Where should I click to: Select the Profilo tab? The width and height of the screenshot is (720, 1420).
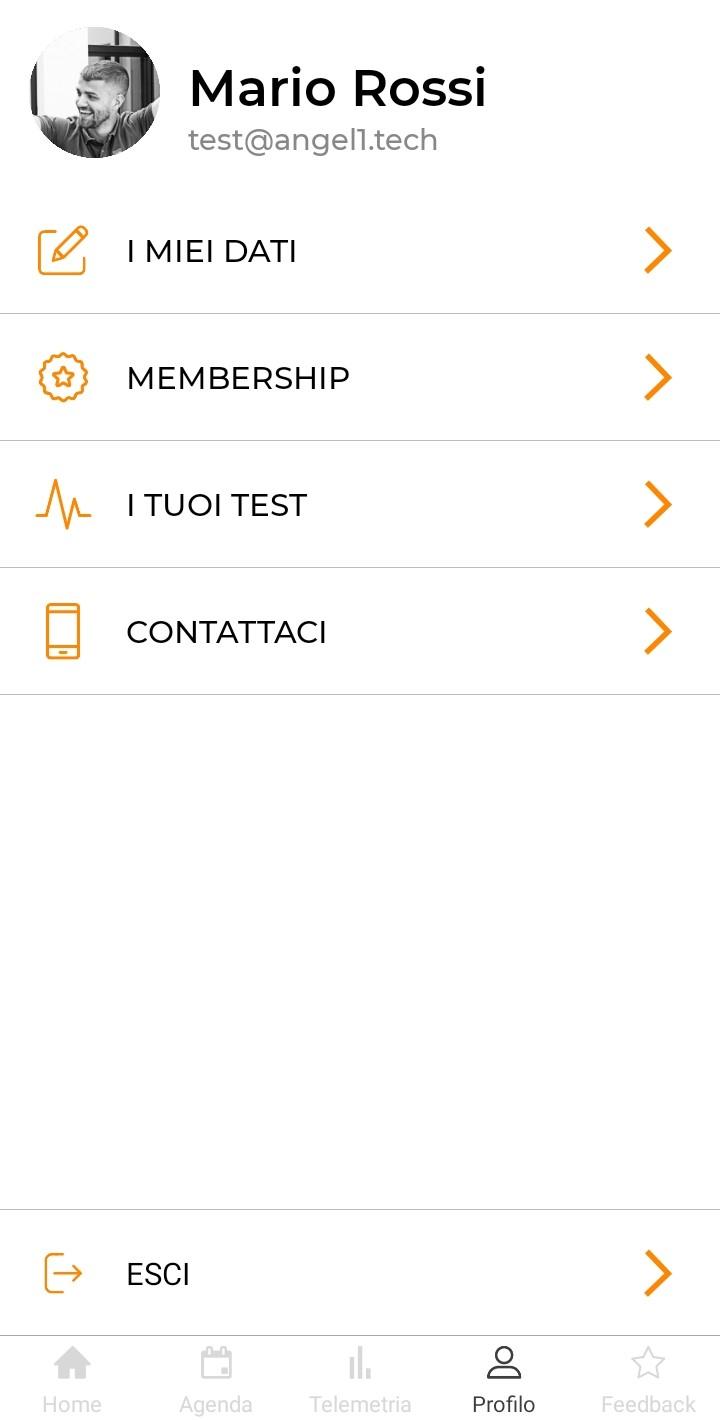click(x=504, y=1380)
